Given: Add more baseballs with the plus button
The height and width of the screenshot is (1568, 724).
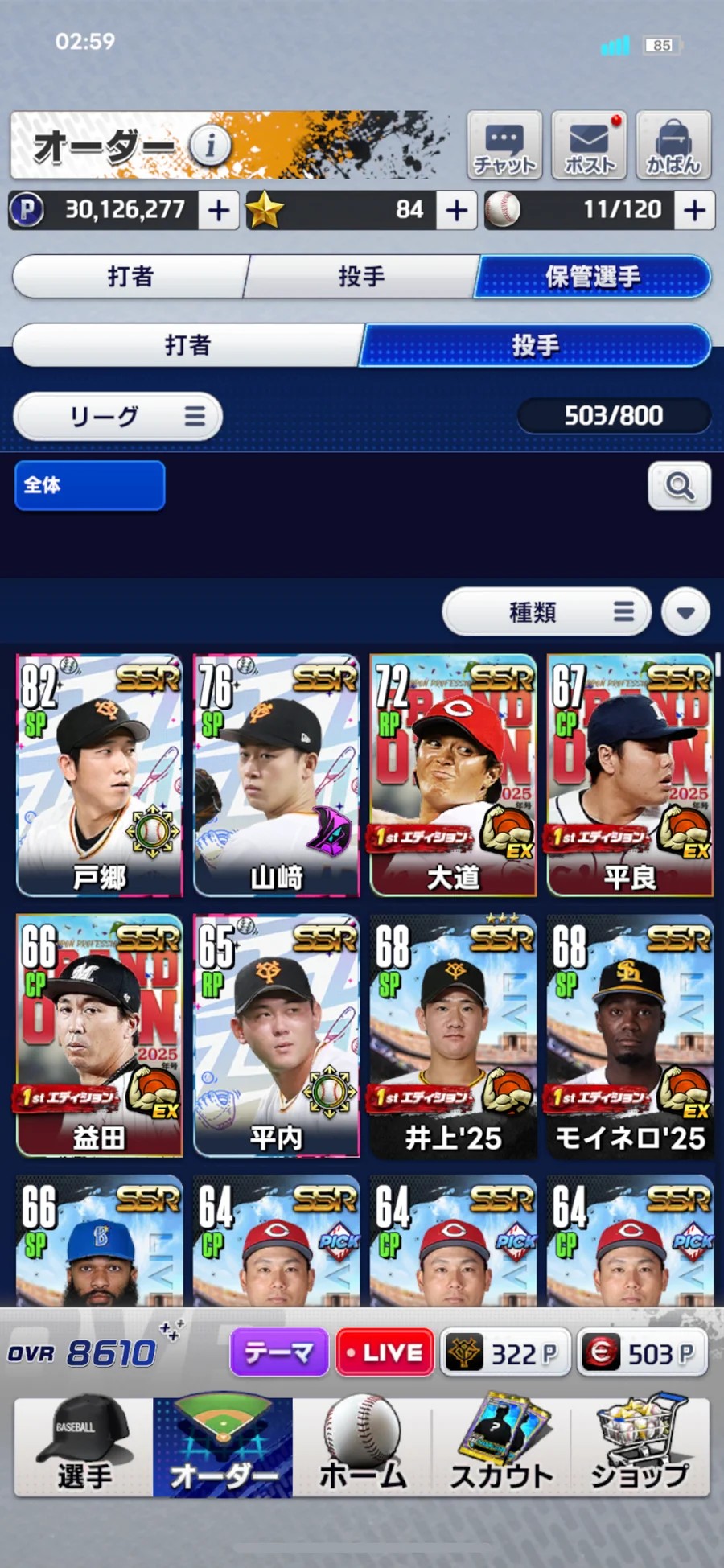Looking at the screenshot, I should [694, 210].
